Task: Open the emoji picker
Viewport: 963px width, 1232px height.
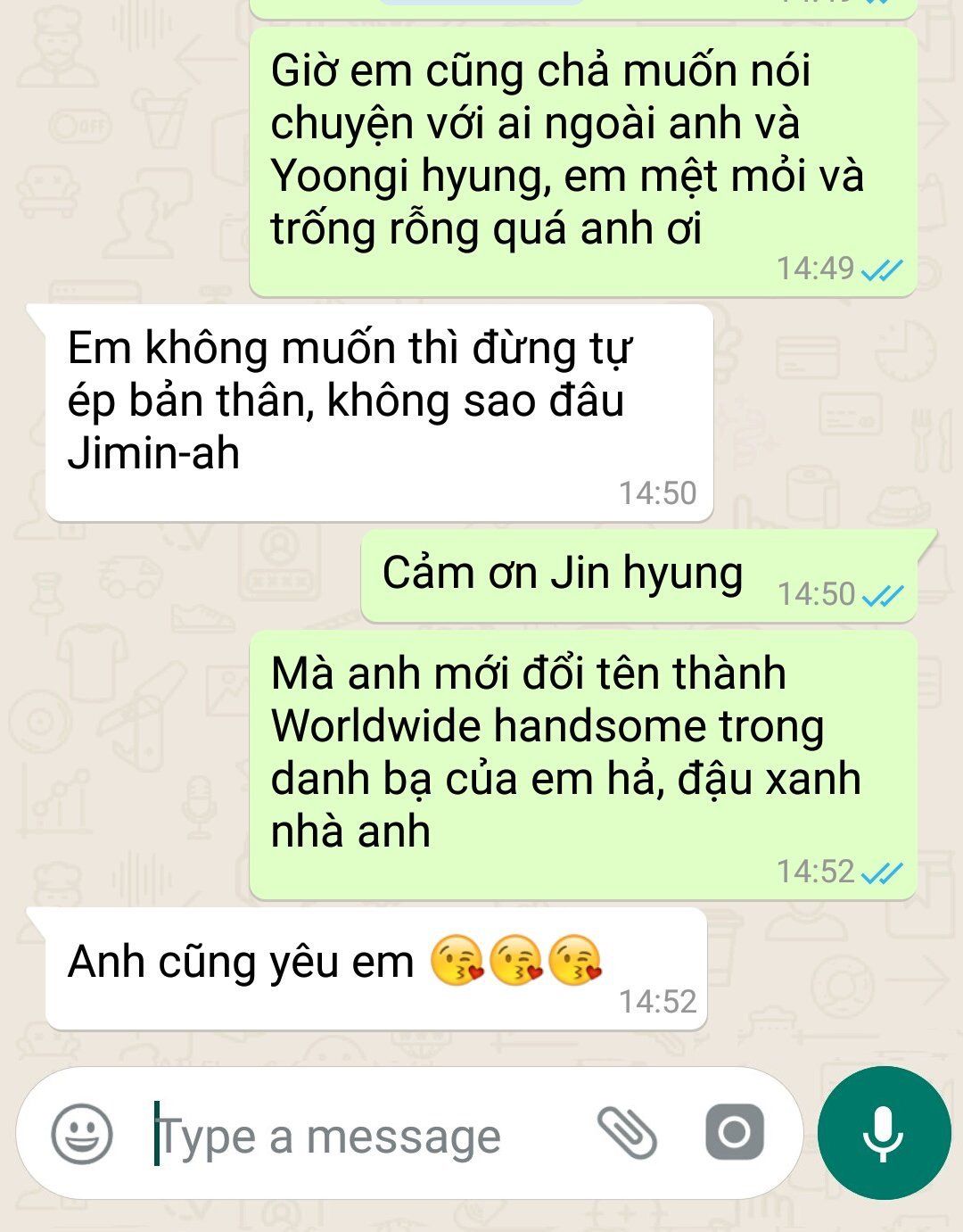Action: (x=82, y=1135)
